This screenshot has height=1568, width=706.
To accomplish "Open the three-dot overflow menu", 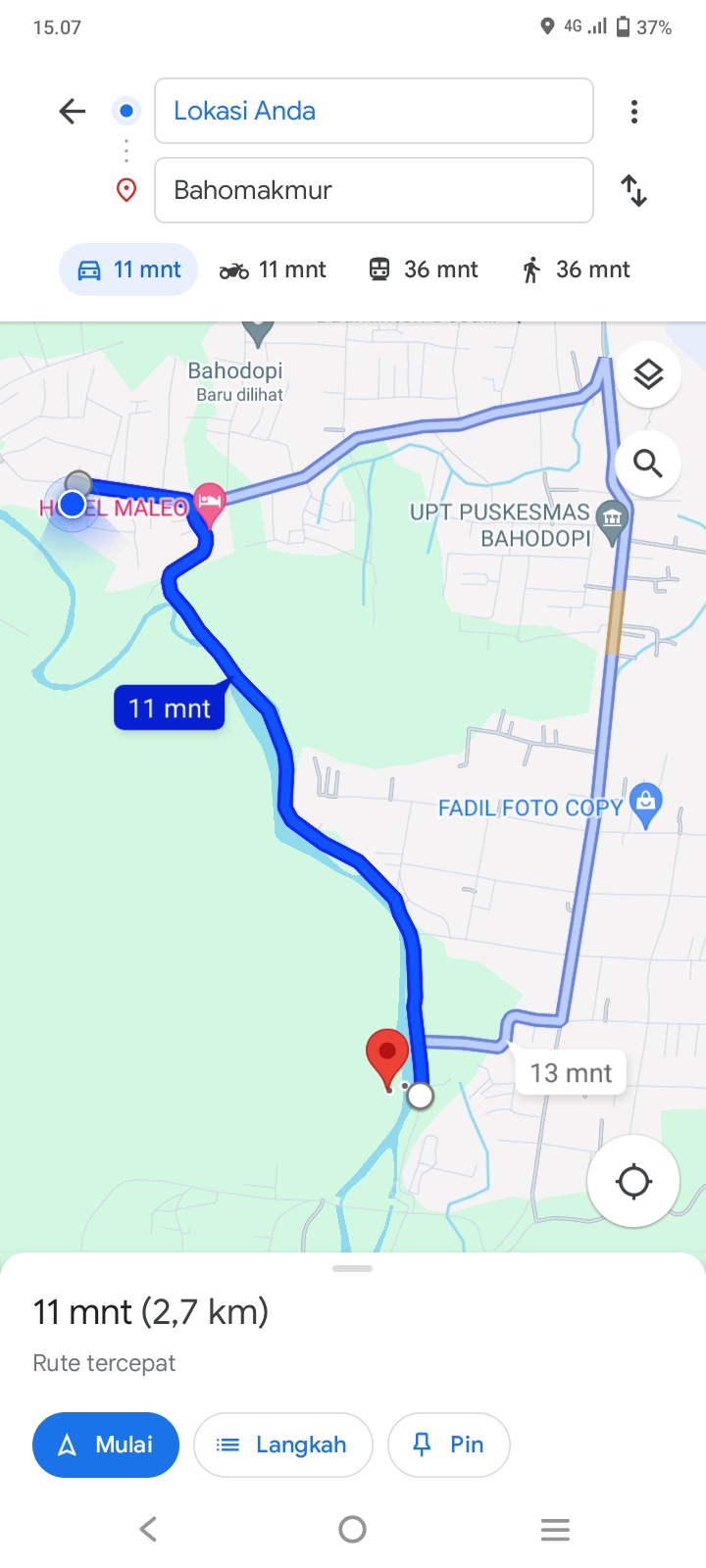I will pyautogui.click(x=634, y=112).
